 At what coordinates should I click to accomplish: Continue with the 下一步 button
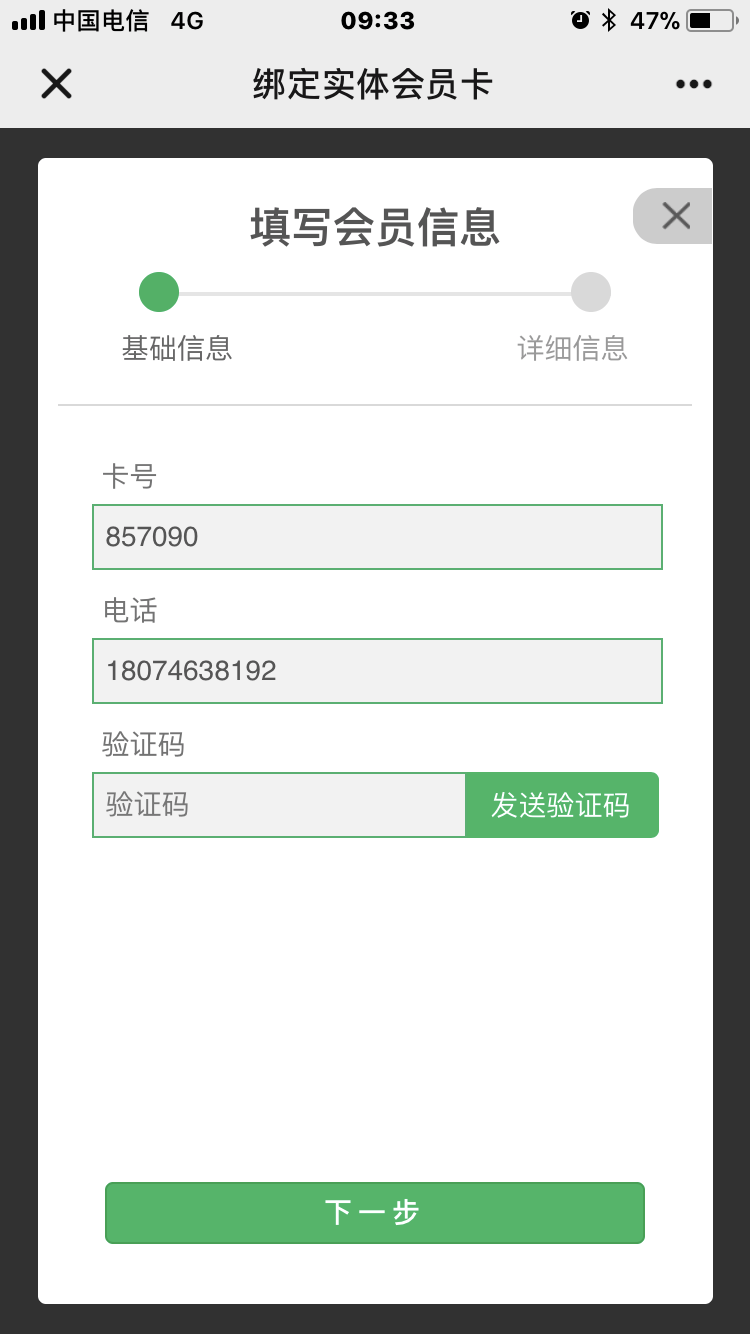coord(375,1213)
